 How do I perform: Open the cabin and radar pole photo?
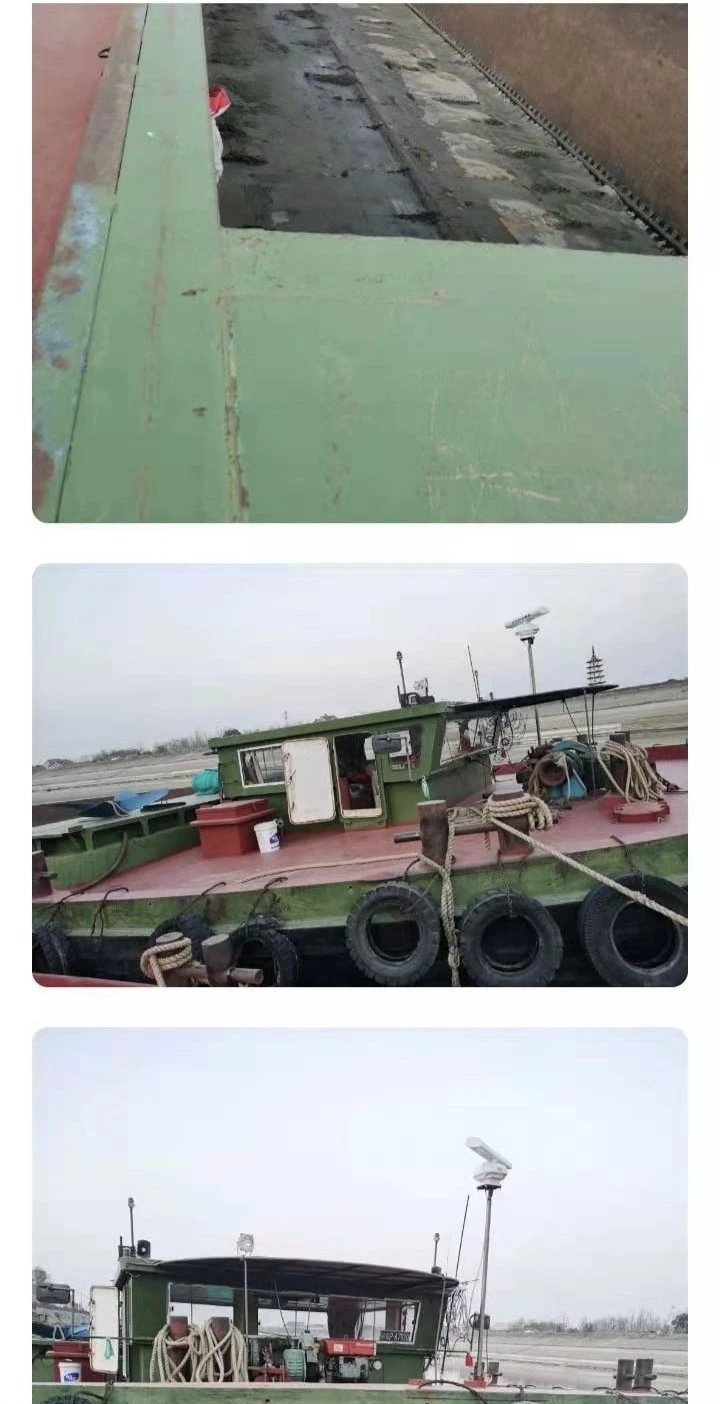(x=360, y=1215)
